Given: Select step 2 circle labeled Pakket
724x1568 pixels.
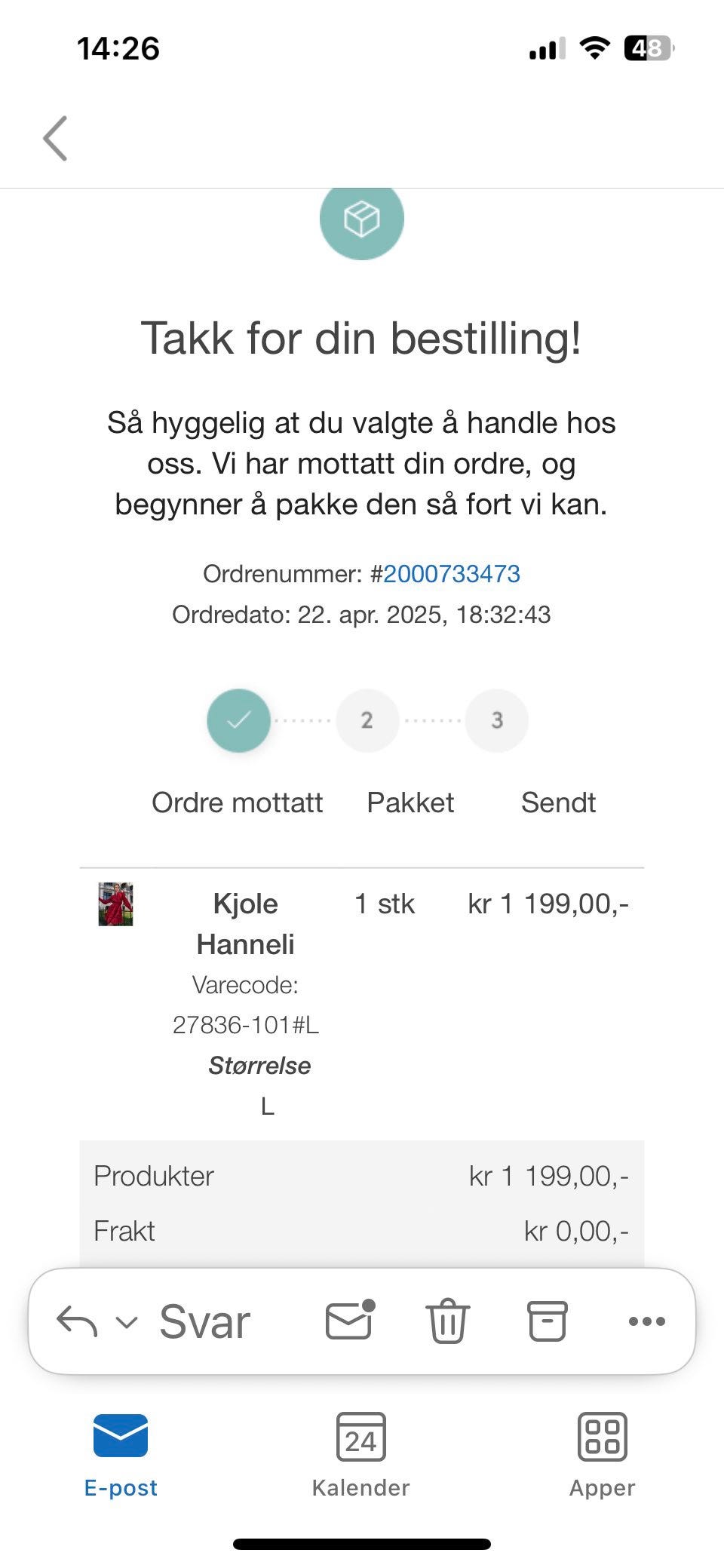Looking at the screenshot, I should point(367,720).
